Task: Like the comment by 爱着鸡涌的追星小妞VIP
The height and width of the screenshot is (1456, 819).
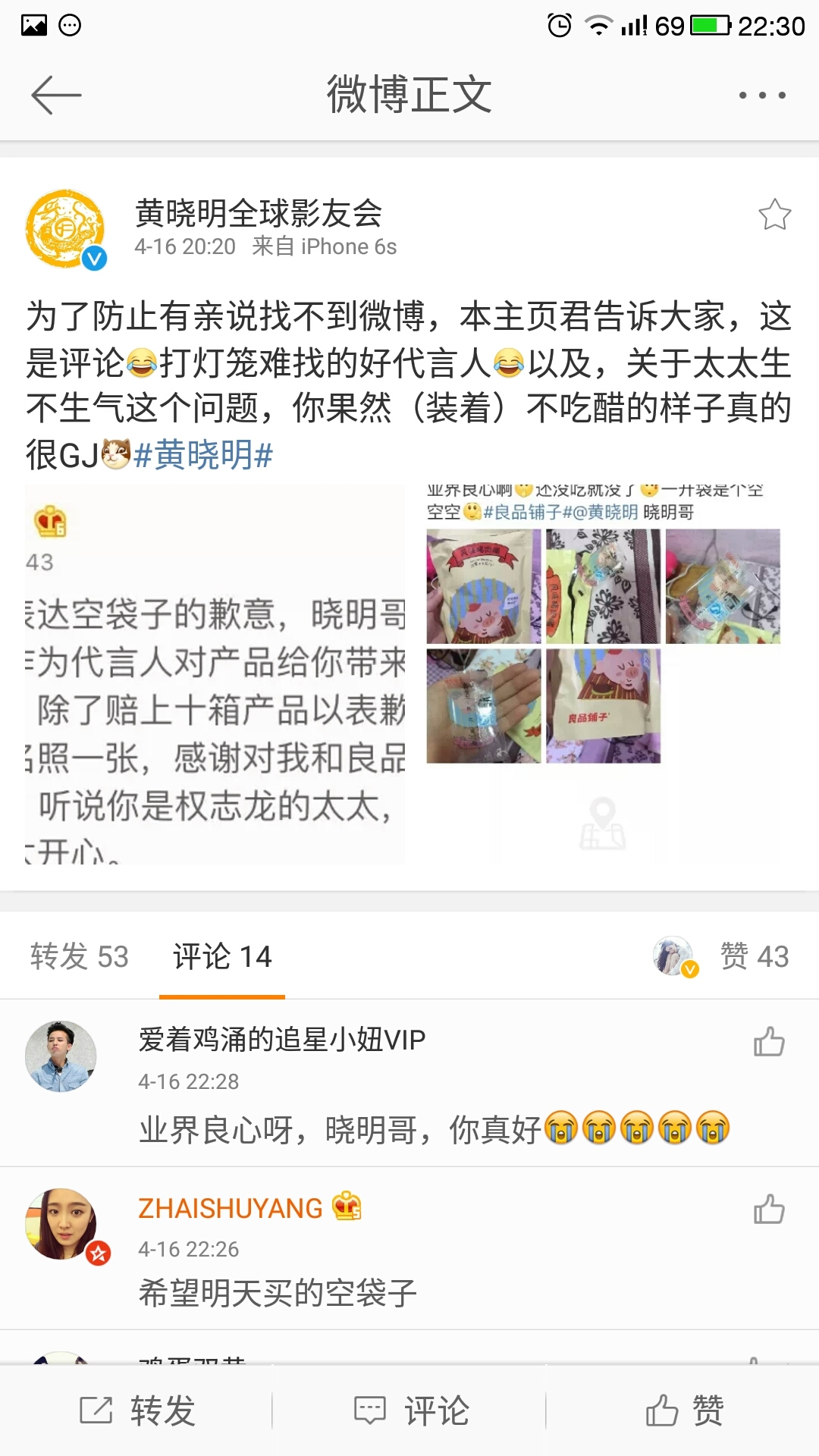Action: (x=769, y=1041)
